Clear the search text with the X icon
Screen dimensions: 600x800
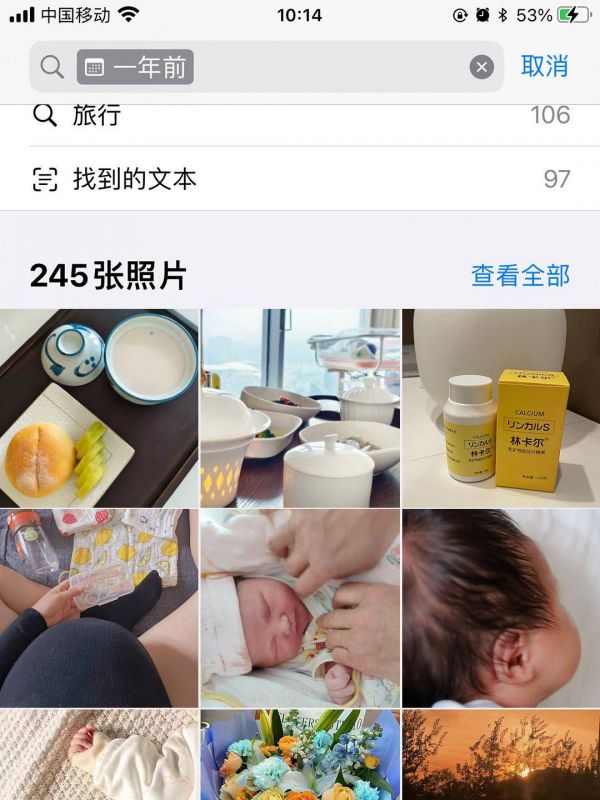point(482,67)
